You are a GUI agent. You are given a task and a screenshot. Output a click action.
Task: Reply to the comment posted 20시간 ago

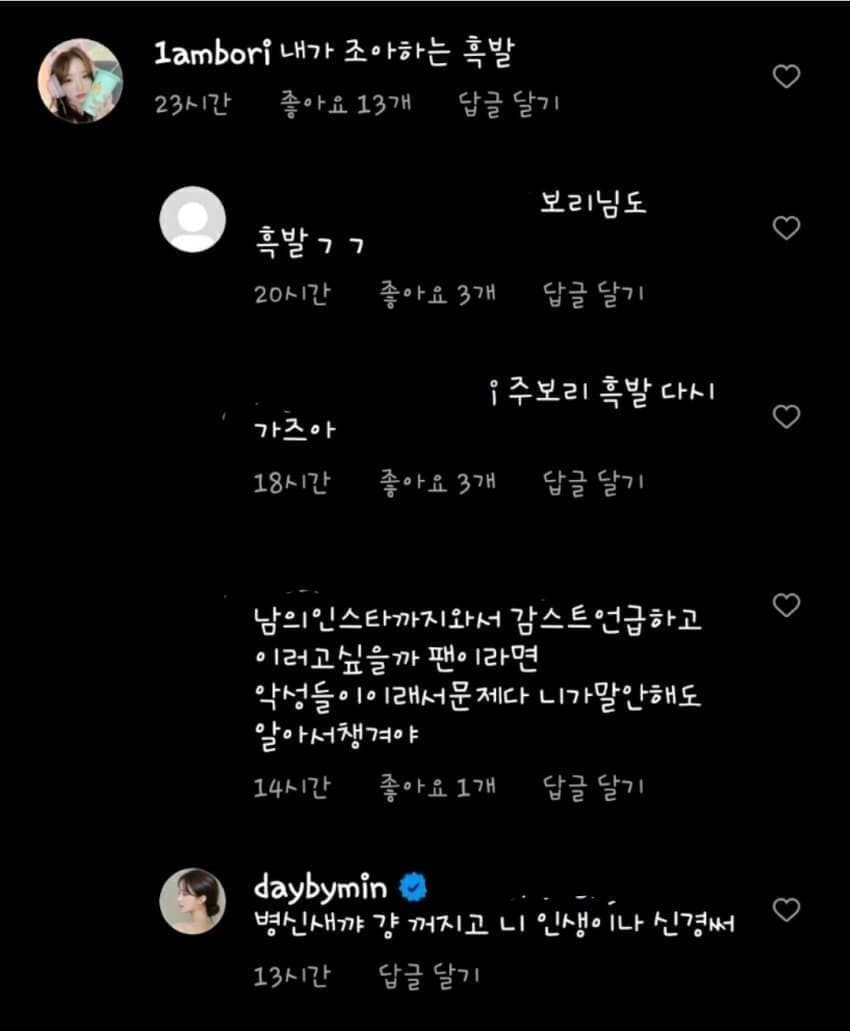pos(594,294)
